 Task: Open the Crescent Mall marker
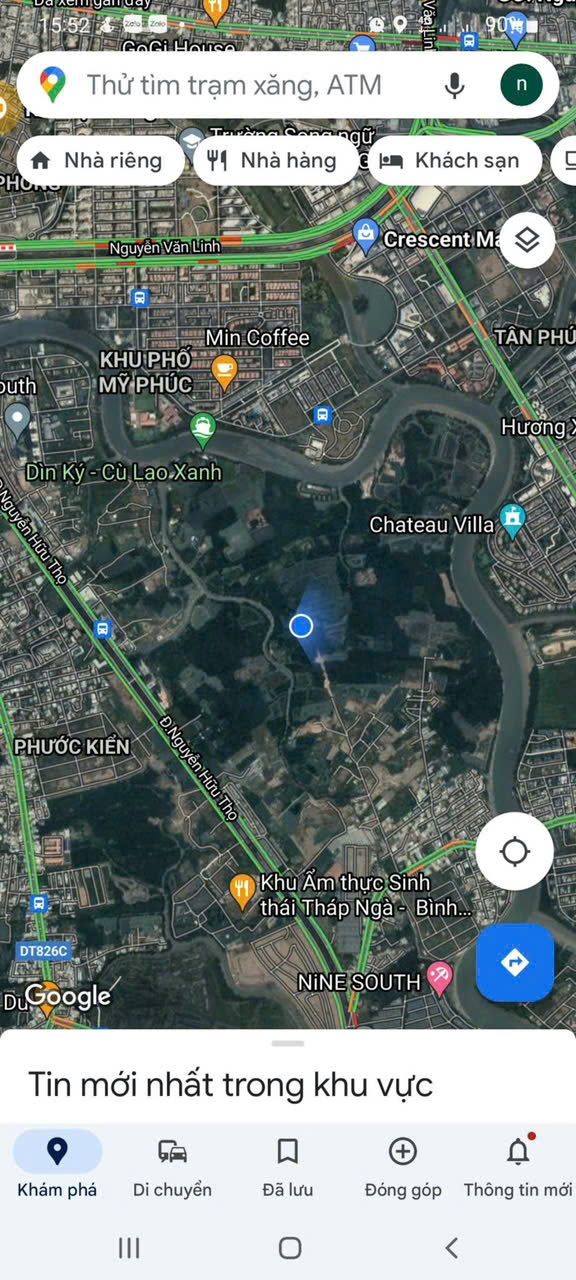[366, 236]
